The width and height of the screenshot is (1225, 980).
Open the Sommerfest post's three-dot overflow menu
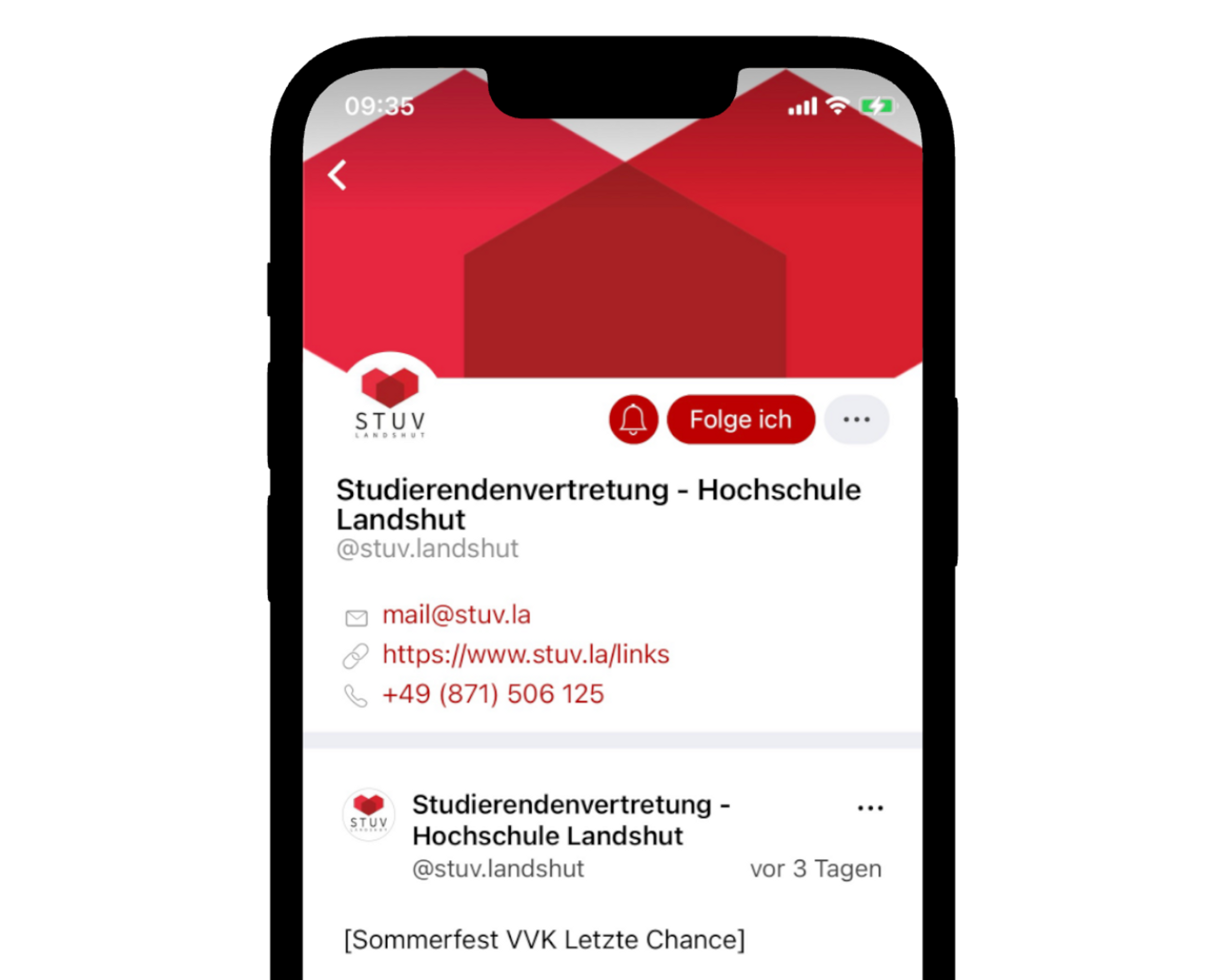tap(870, 808)
